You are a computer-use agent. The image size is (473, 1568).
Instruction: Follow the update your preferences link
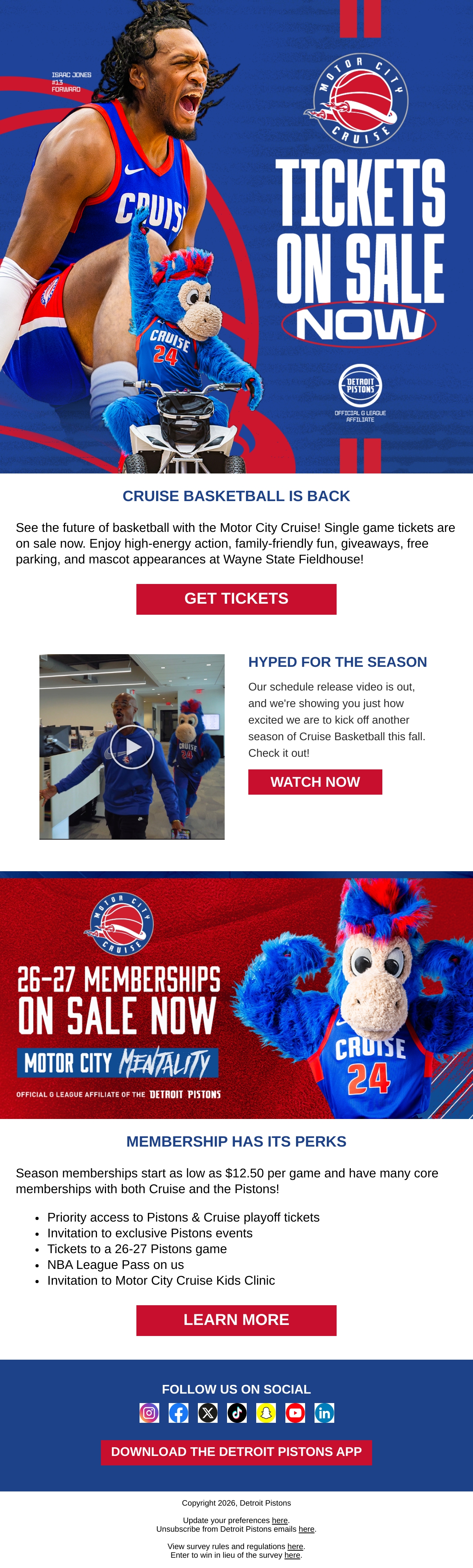(x=280, y=1520)
